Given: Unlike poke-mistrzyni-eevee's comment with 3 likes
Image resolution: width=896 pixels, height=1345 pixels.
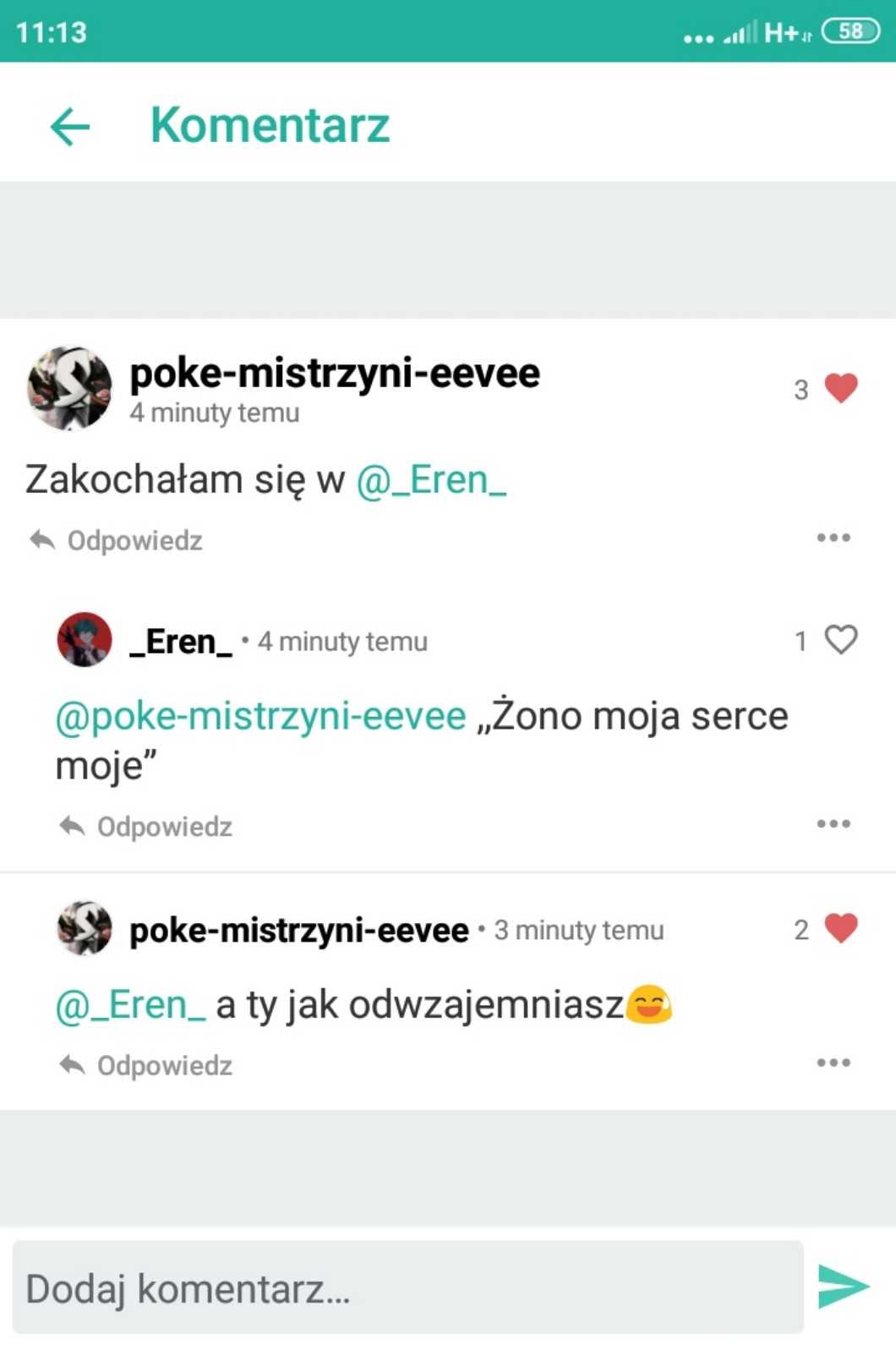Looking at the screenshot, I should 840,388.
